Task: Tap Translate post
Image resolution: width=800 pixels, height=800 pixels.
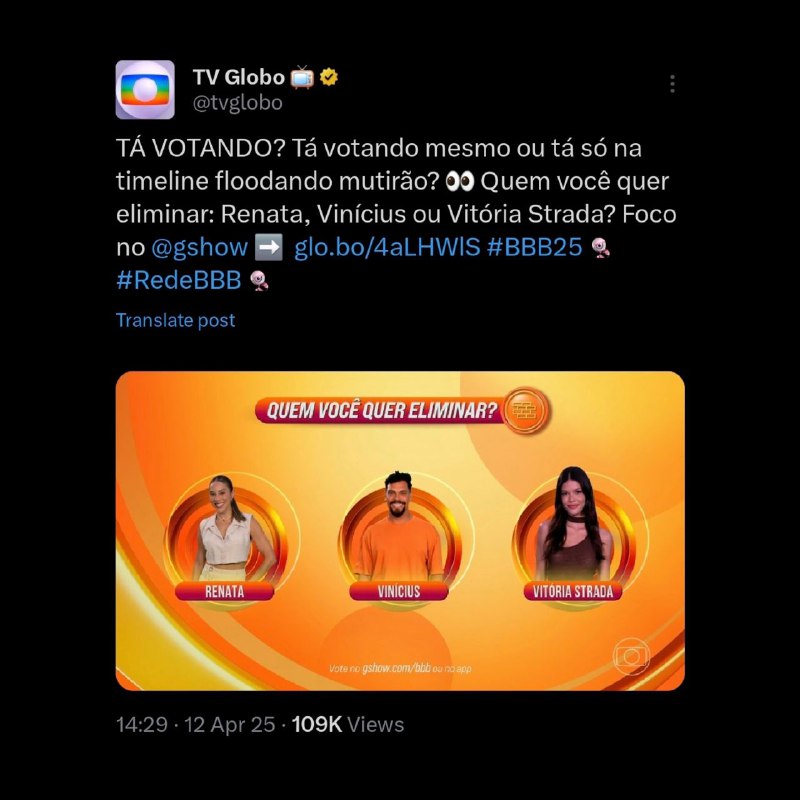Action: (x=176, y=320)
